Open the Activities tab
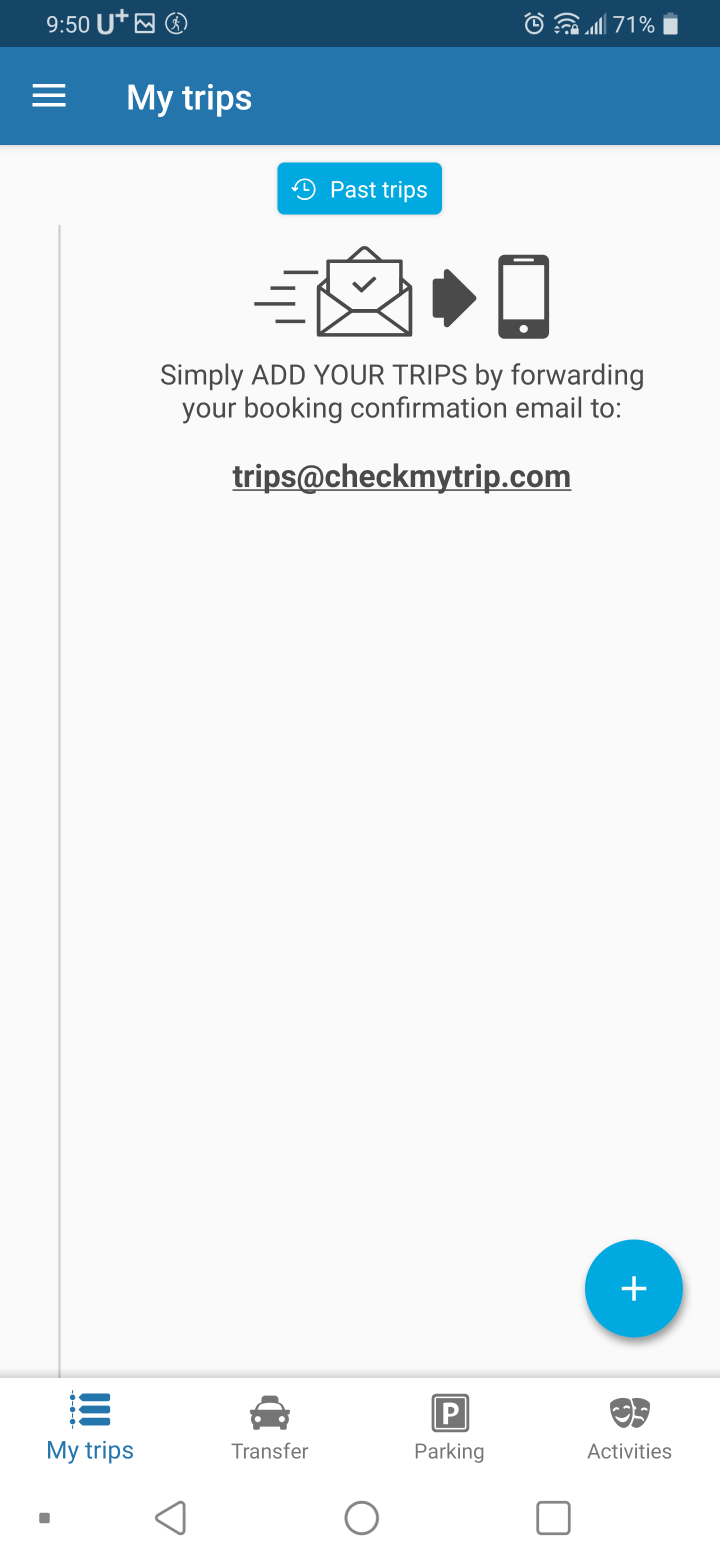This screenshot has width=720, height=1560. point(630,1428)
